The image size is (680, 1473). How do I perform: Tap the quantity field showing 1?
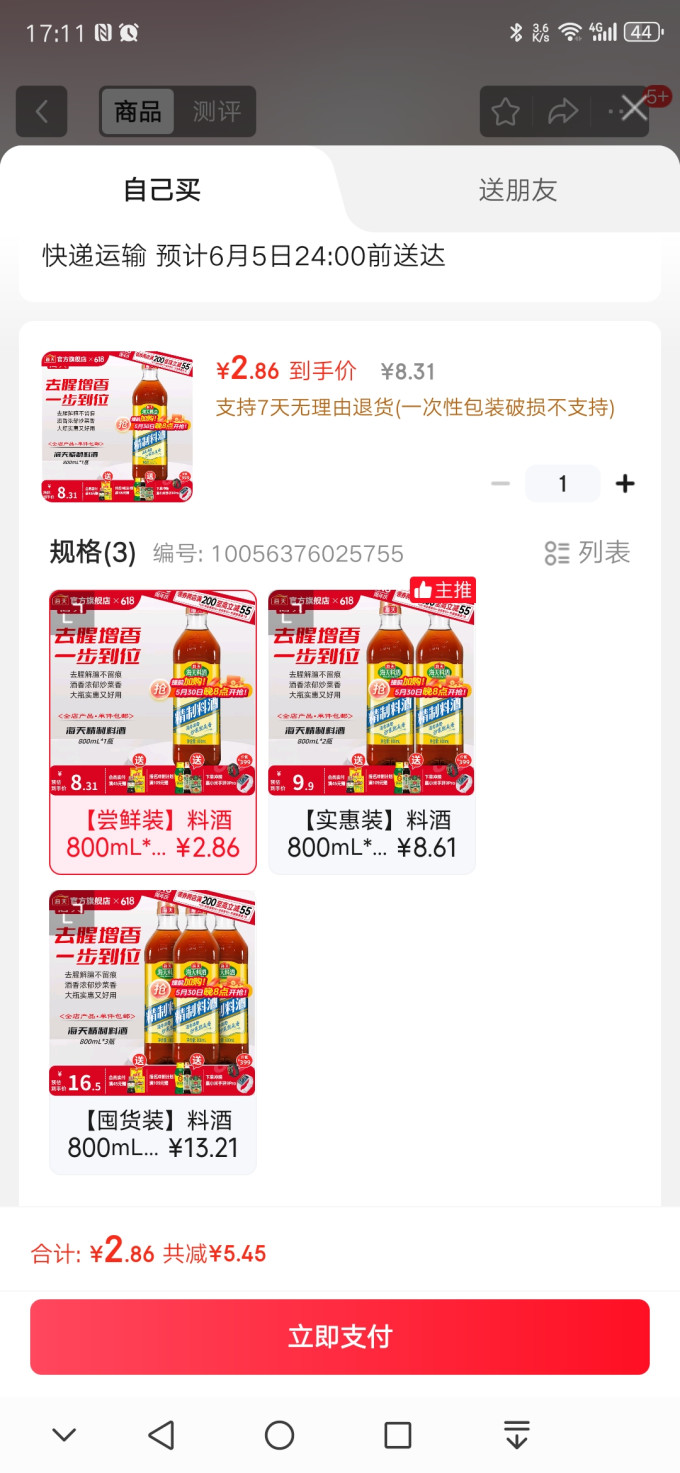point(562,484)
